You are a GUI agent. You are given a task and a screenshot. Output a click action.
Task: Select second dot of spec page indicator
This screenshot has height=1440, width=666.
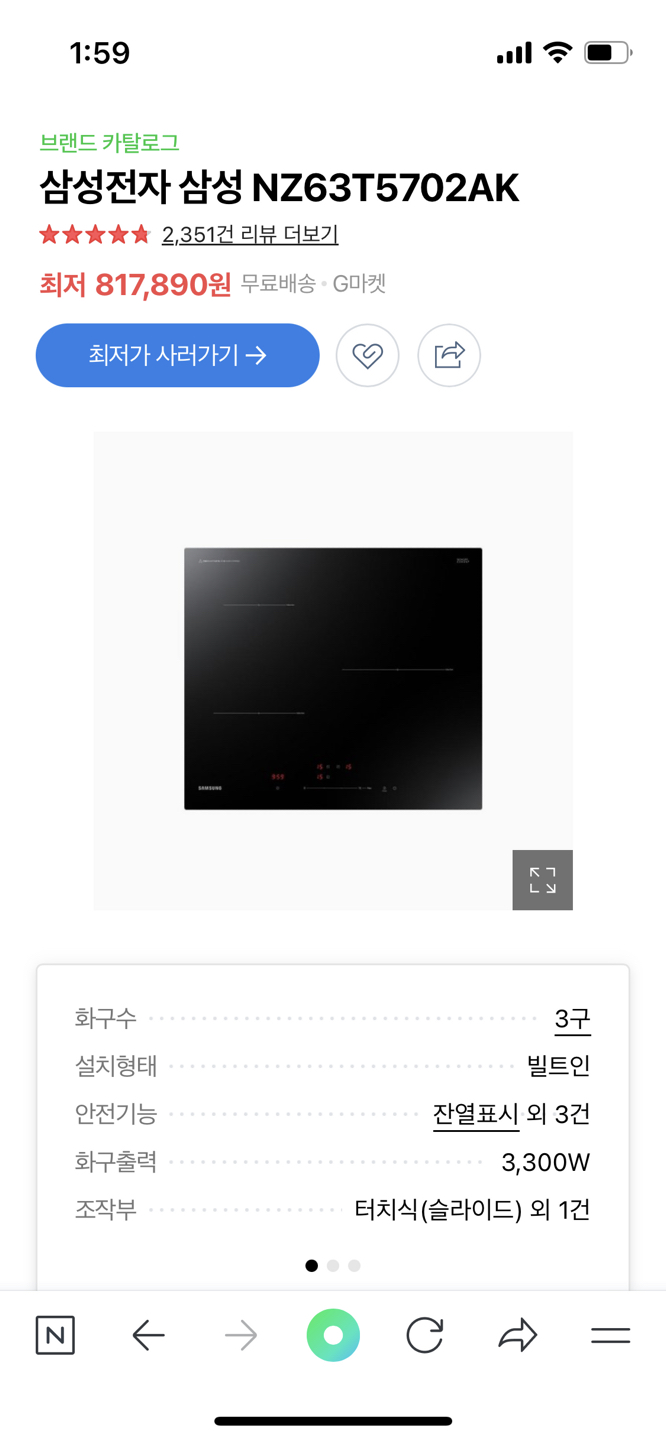[333, 1266]
